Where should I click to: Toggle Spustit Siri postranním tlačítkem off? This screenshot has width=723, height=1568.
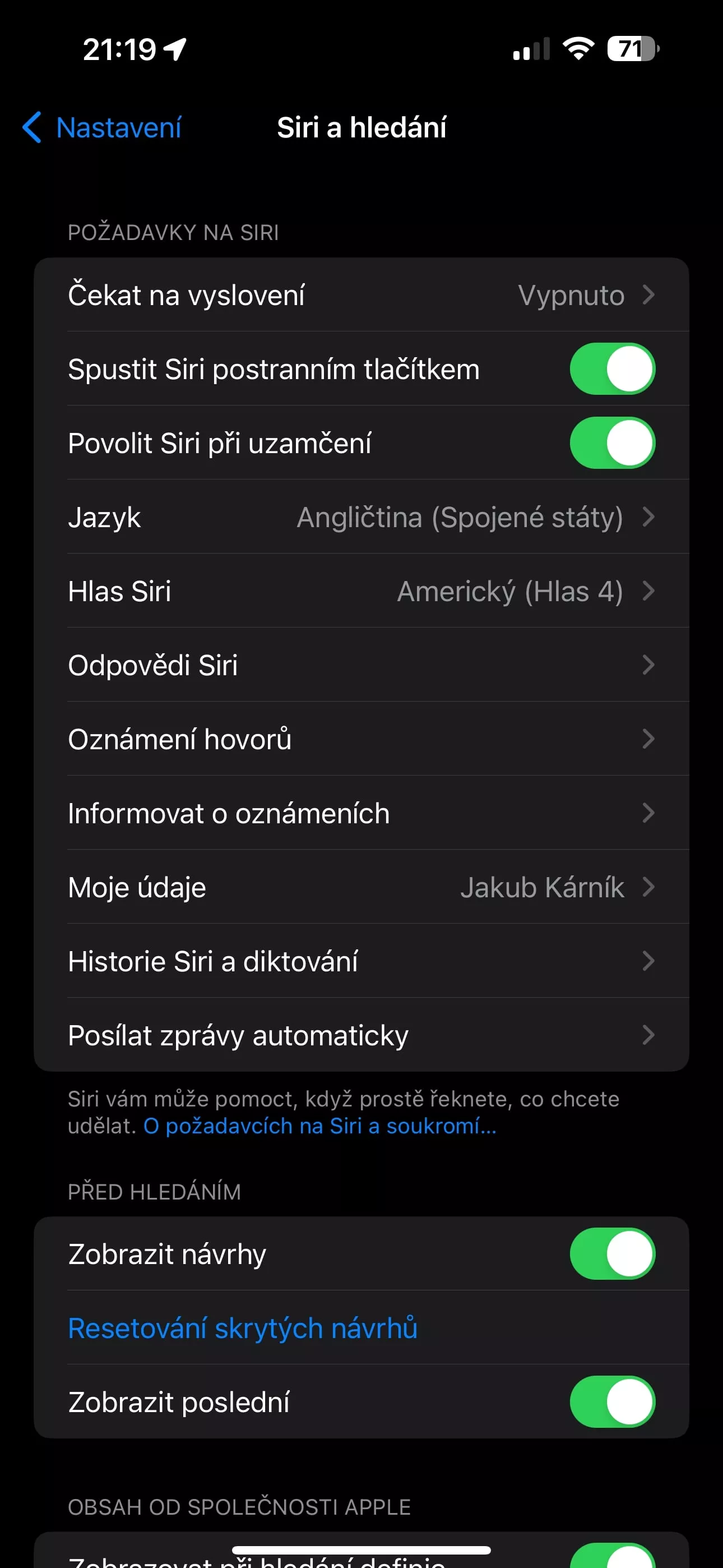(x=612, y=369)
